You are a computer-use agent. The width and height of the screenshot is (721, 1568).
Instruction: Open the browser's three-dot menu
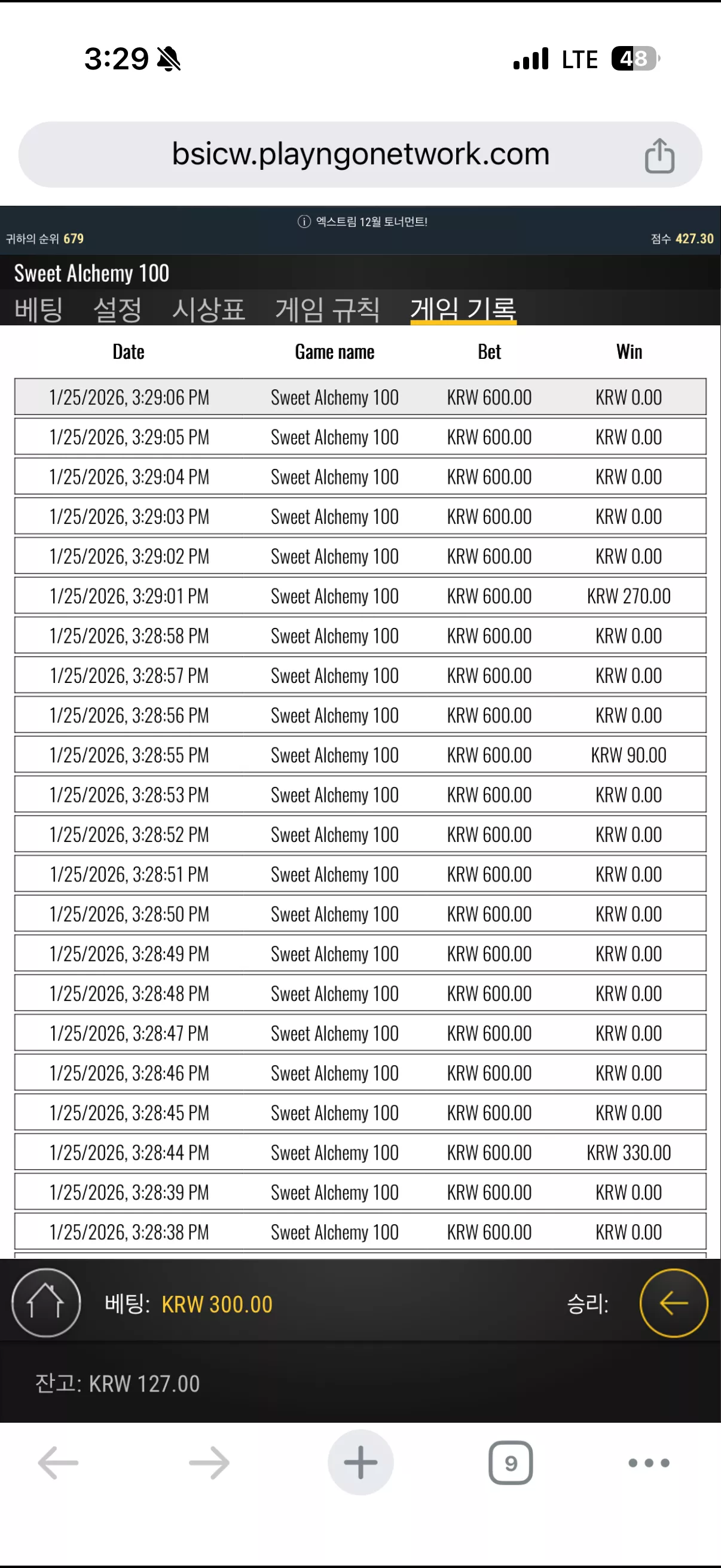tap(649, 1463)
